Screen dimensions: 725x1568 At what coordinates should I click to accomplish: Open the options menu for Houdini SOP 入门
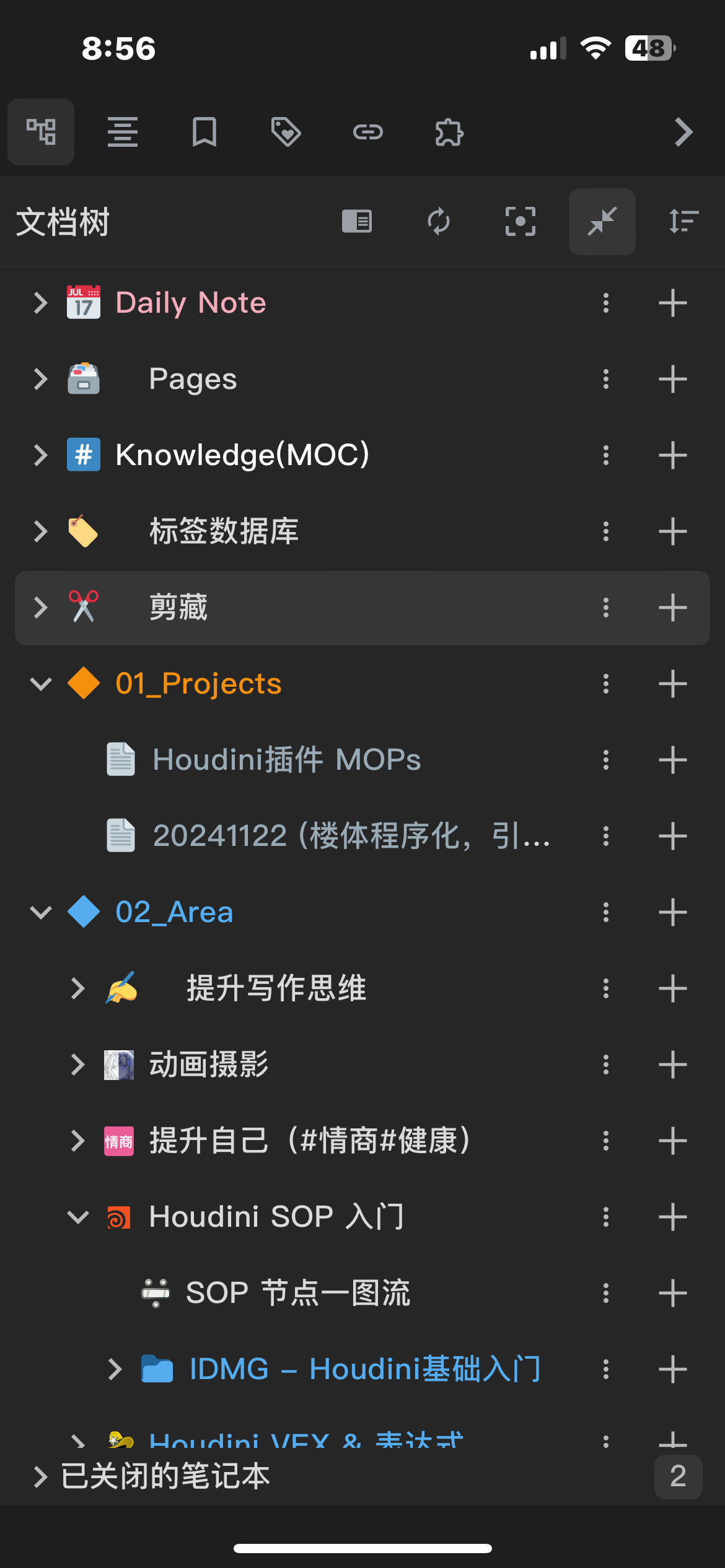pyautogui.click(x=605, y=1216)
